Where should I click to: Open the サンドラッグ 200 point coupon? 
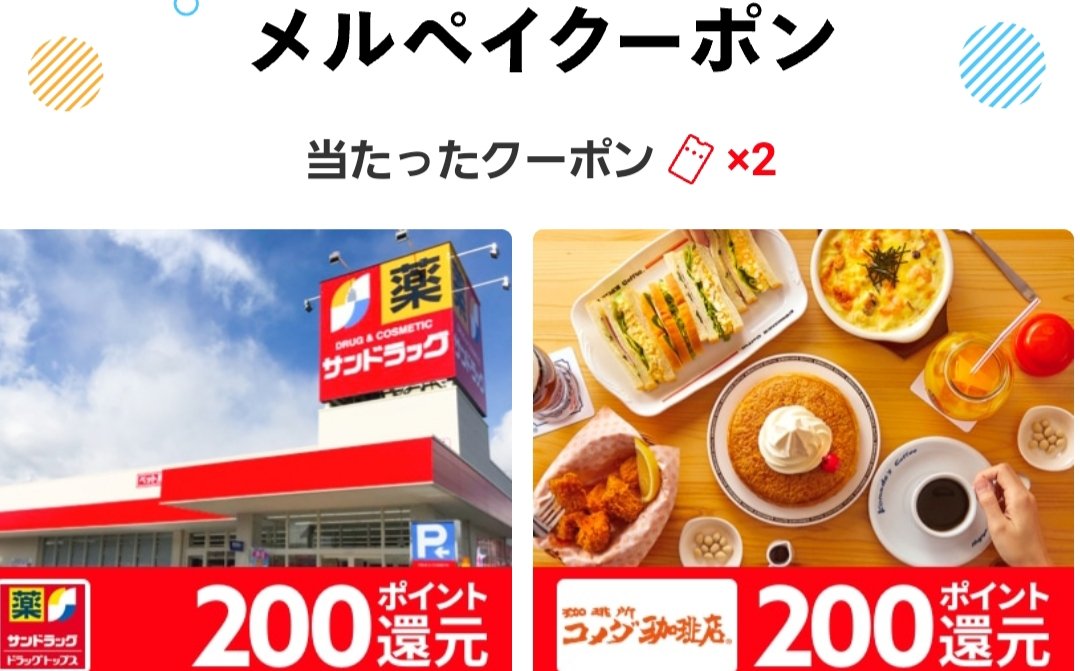(255, 450)
